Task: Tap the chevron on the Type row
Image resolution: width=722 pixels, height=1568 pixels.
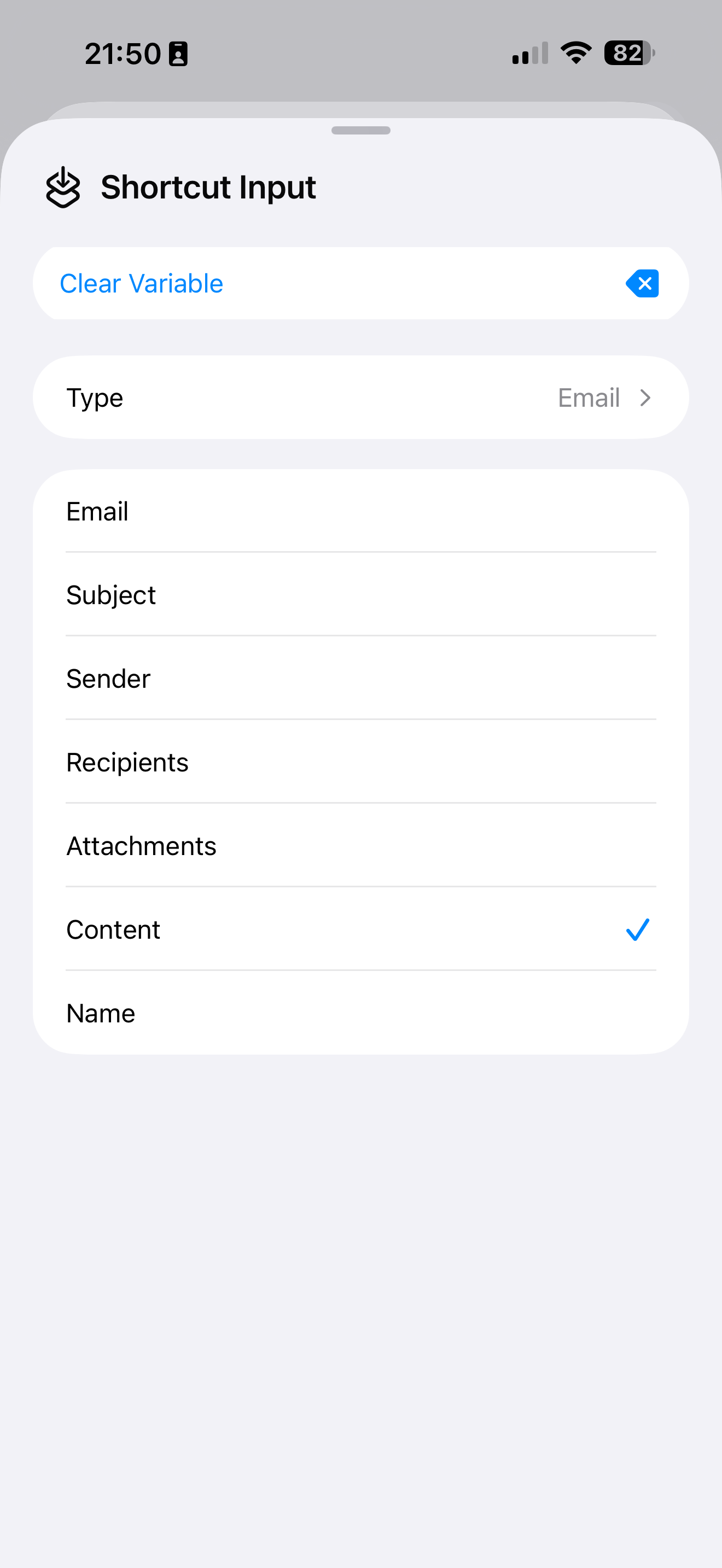Action: (x=645, y=397)
